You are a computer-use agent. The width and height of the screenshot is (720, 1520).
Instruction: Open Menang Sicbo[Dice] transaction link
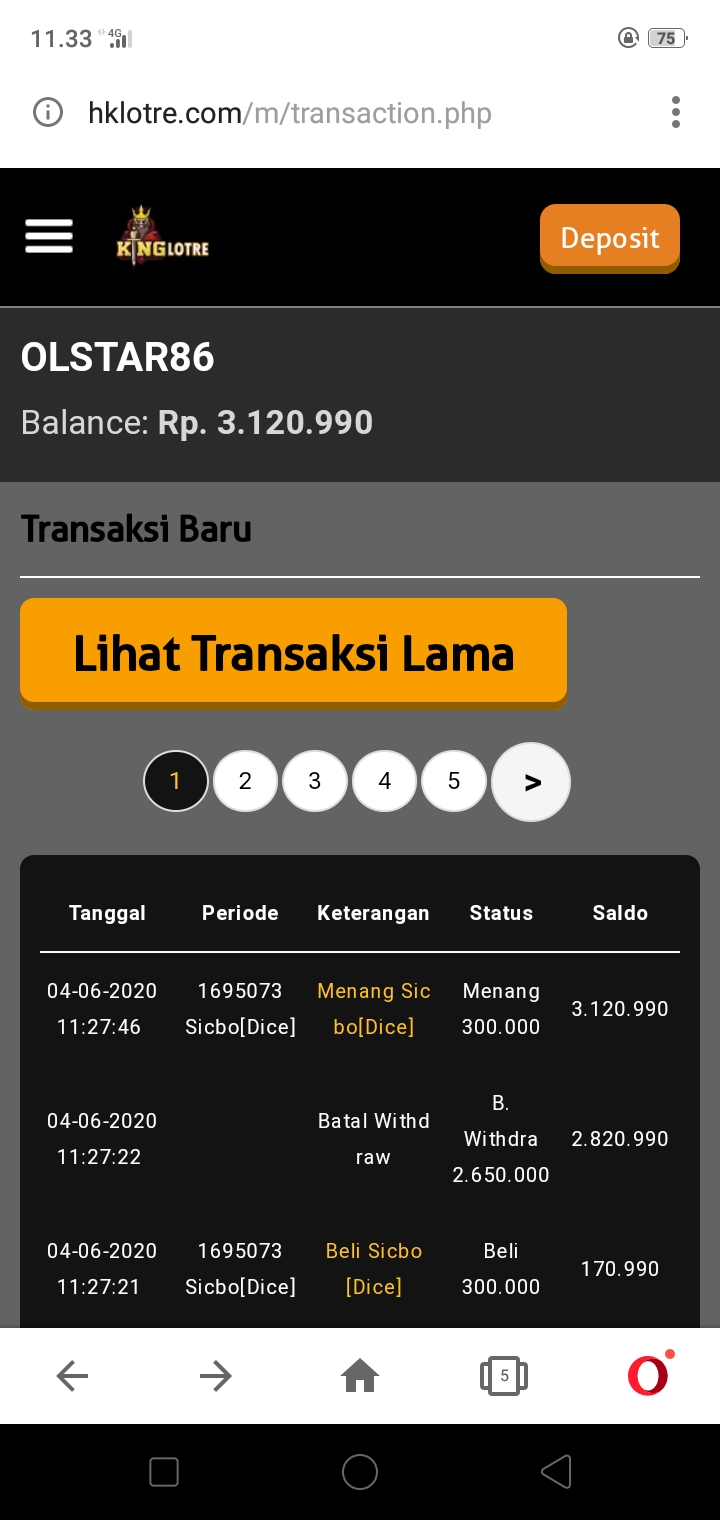373,1008
